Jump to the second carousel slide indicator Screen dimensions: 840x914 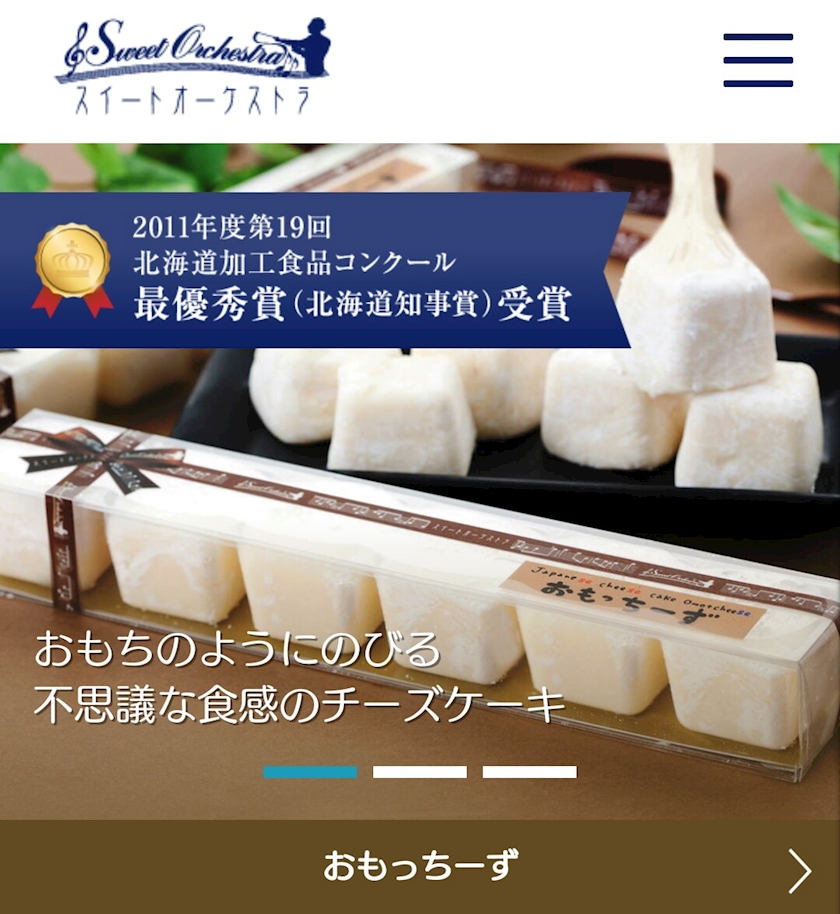point(420,772)
